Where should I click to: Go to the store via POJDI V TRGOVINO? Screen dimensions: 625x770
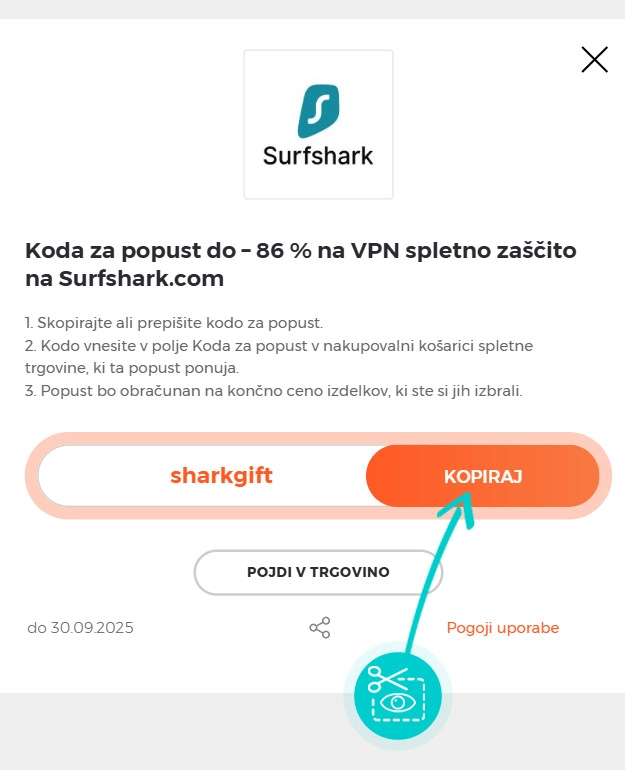coord(318,572)
